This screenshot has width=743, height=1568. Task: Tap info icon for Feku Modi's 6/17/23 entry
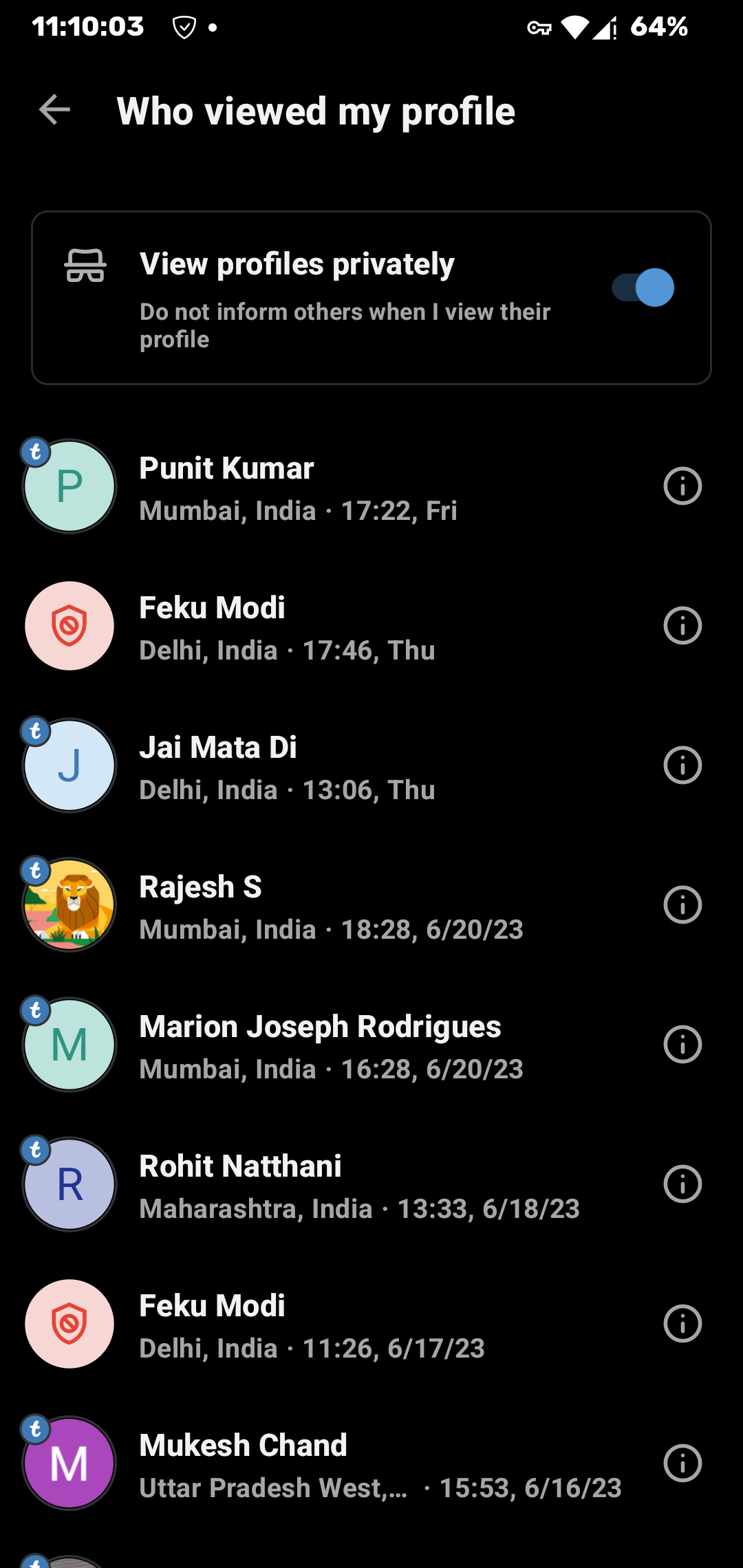pos(682,1324)
